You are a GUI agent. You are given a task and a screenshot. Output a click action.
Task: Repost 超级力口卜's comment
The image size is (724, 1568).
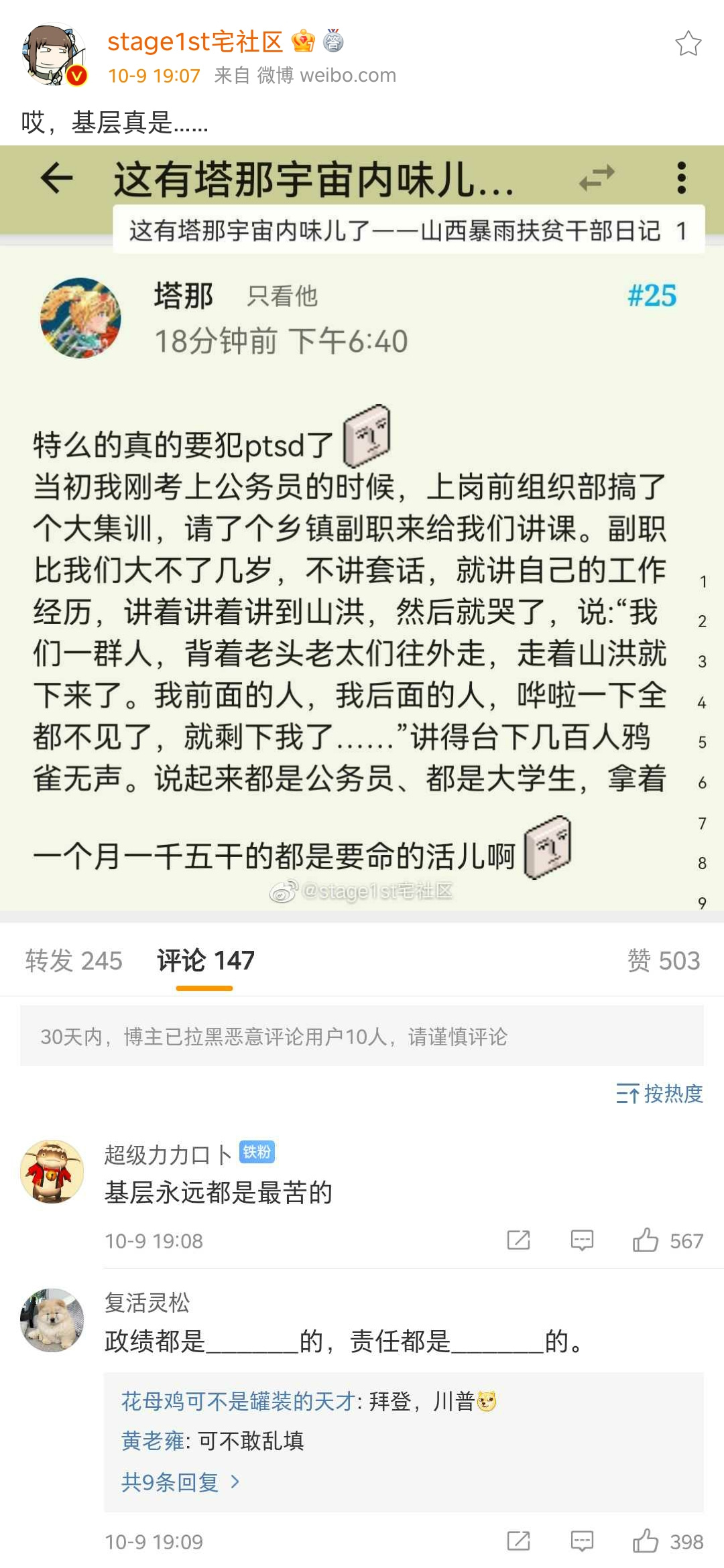(x=518, y=1240)
